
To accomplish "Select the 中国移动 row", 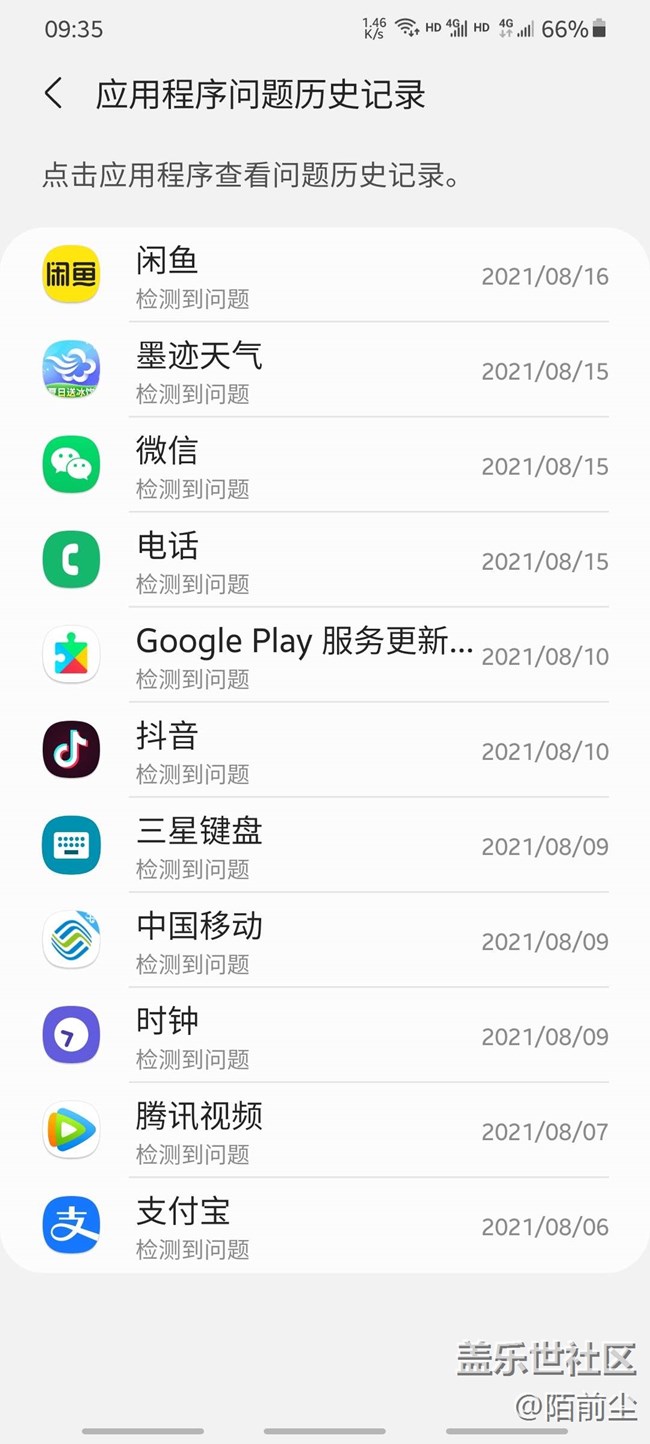I will click(x=325, y=940).
